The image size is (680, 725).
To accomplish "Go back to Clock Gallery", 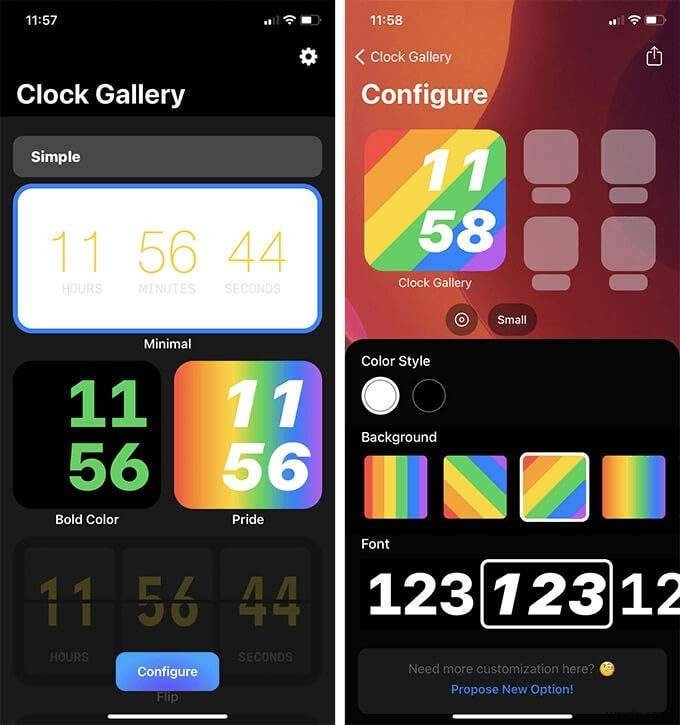I will click(x=404, y=57).
